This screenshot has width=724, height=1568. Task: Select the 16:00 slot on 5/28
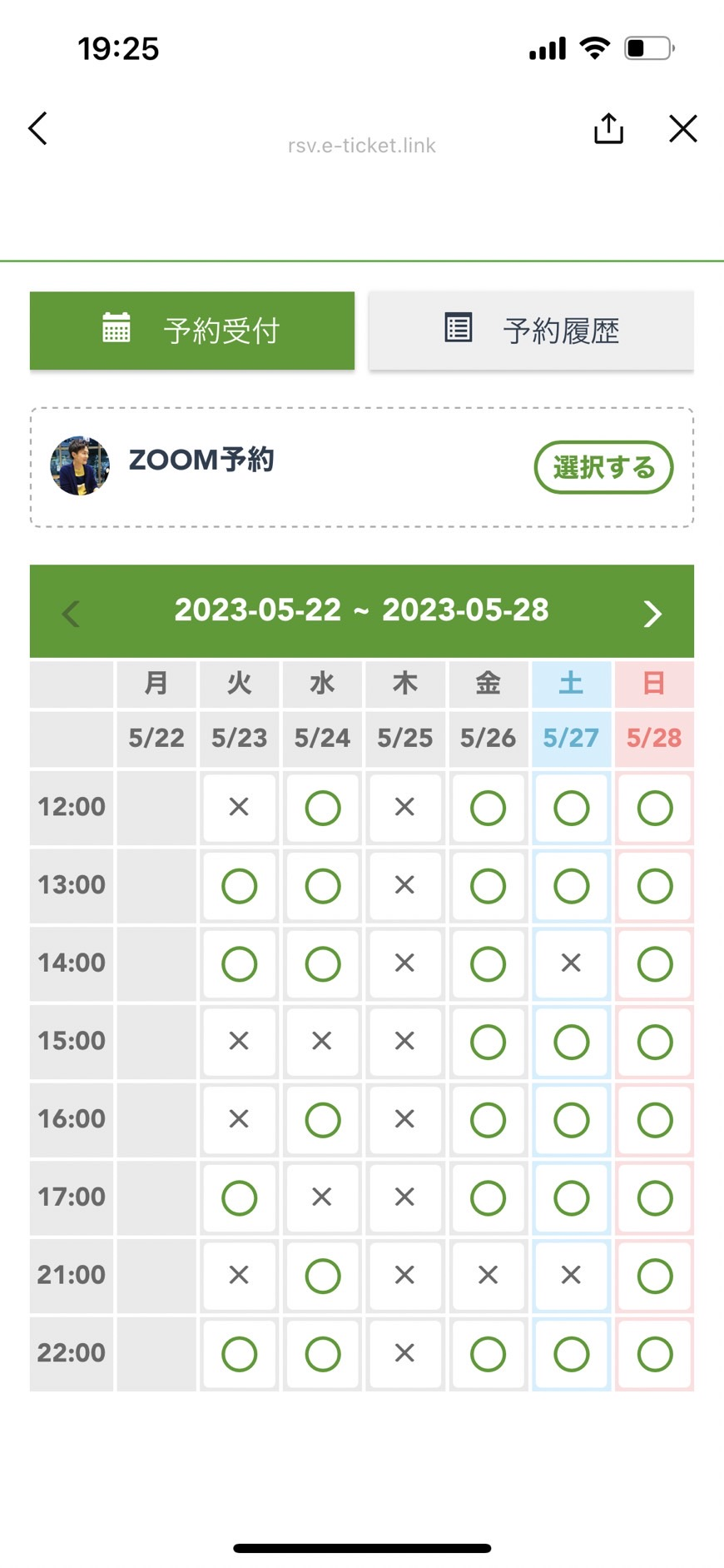pos(654,1120)
